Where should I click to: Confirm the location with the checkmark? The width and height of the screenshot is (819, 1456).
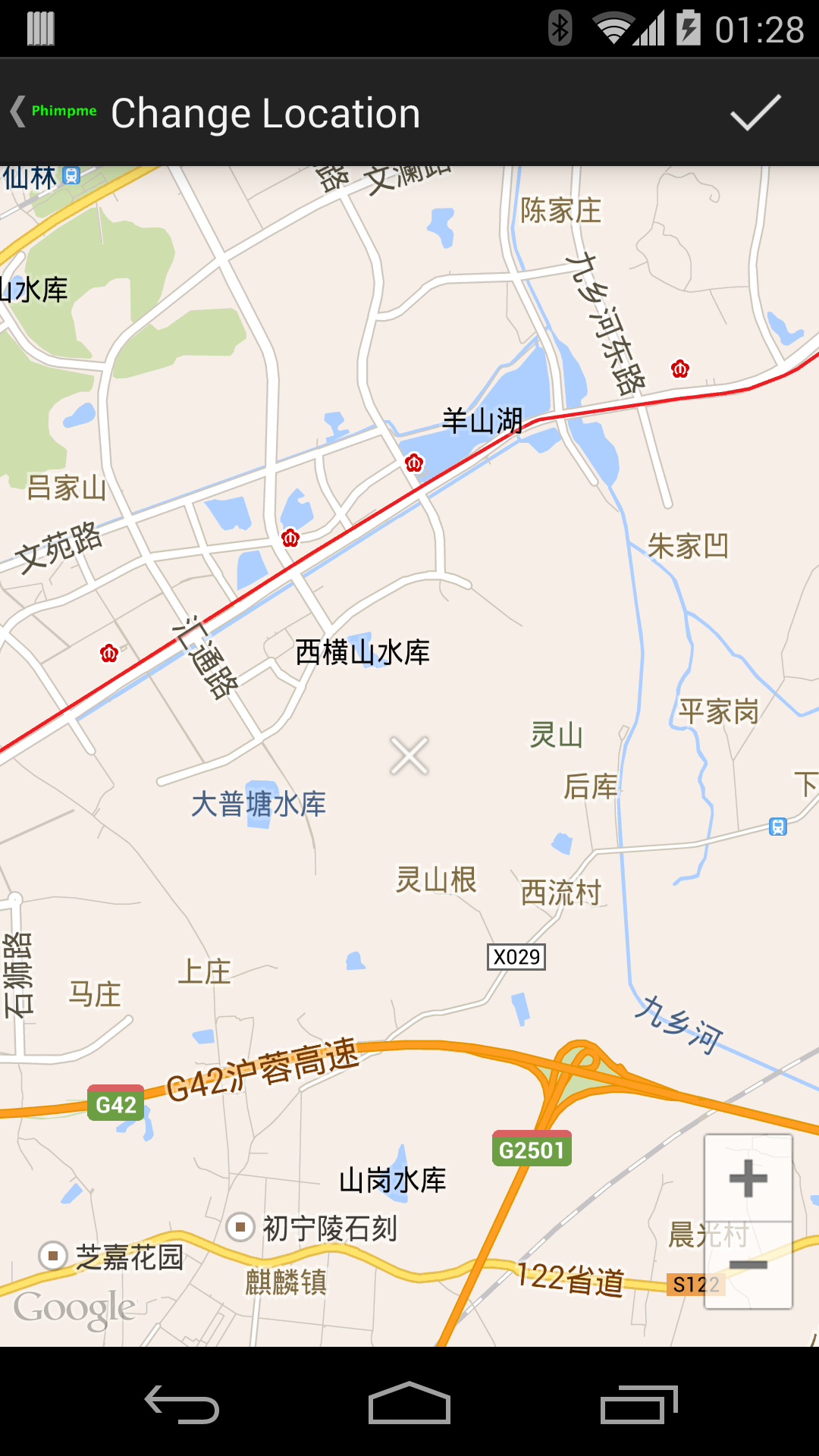click(x=755, y=112)
